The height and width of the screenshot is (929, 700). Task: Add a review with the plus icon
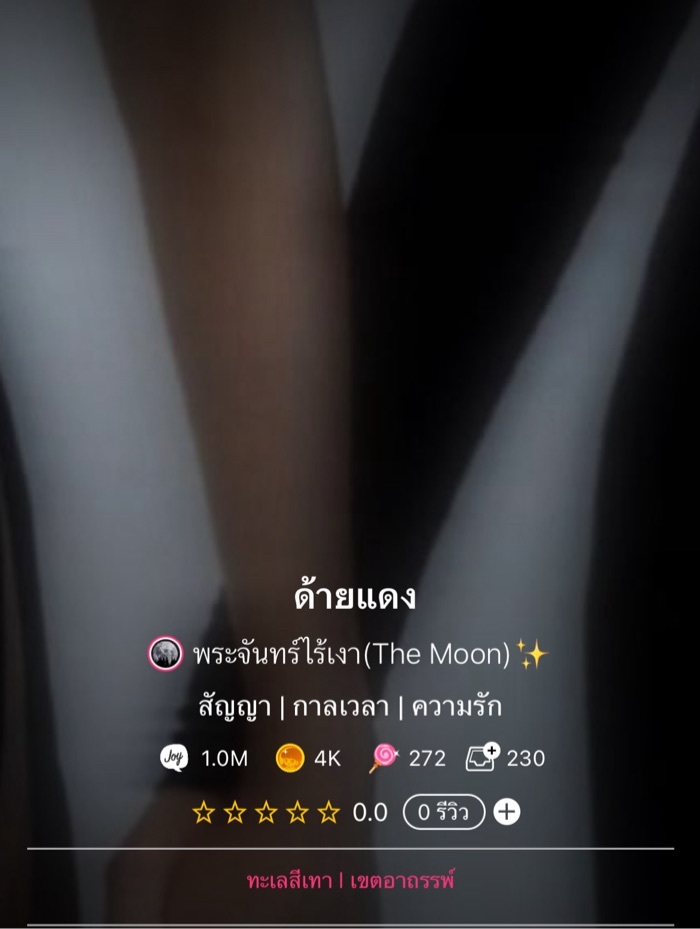[x=507, y=812]
